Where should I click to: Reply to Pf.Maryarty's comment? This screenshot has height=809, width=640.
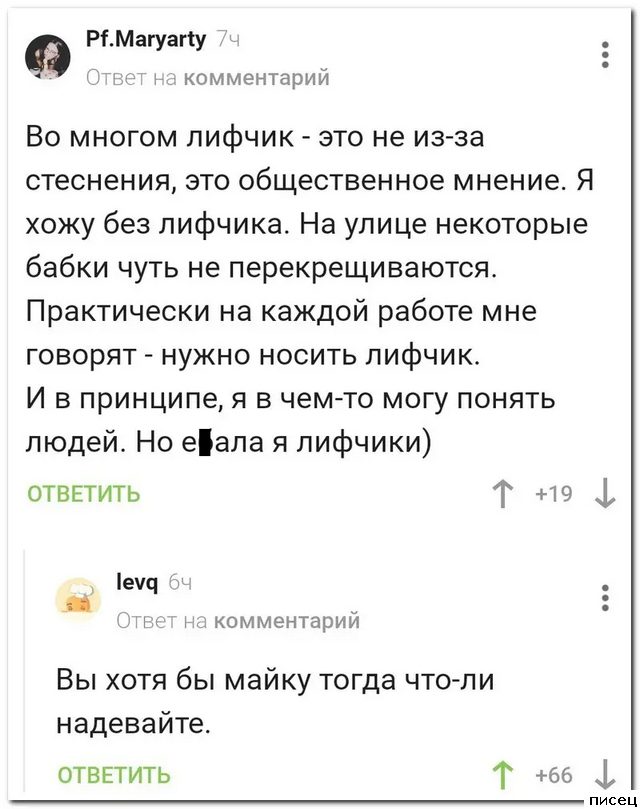pyautogui.click(x=83, y=494)
